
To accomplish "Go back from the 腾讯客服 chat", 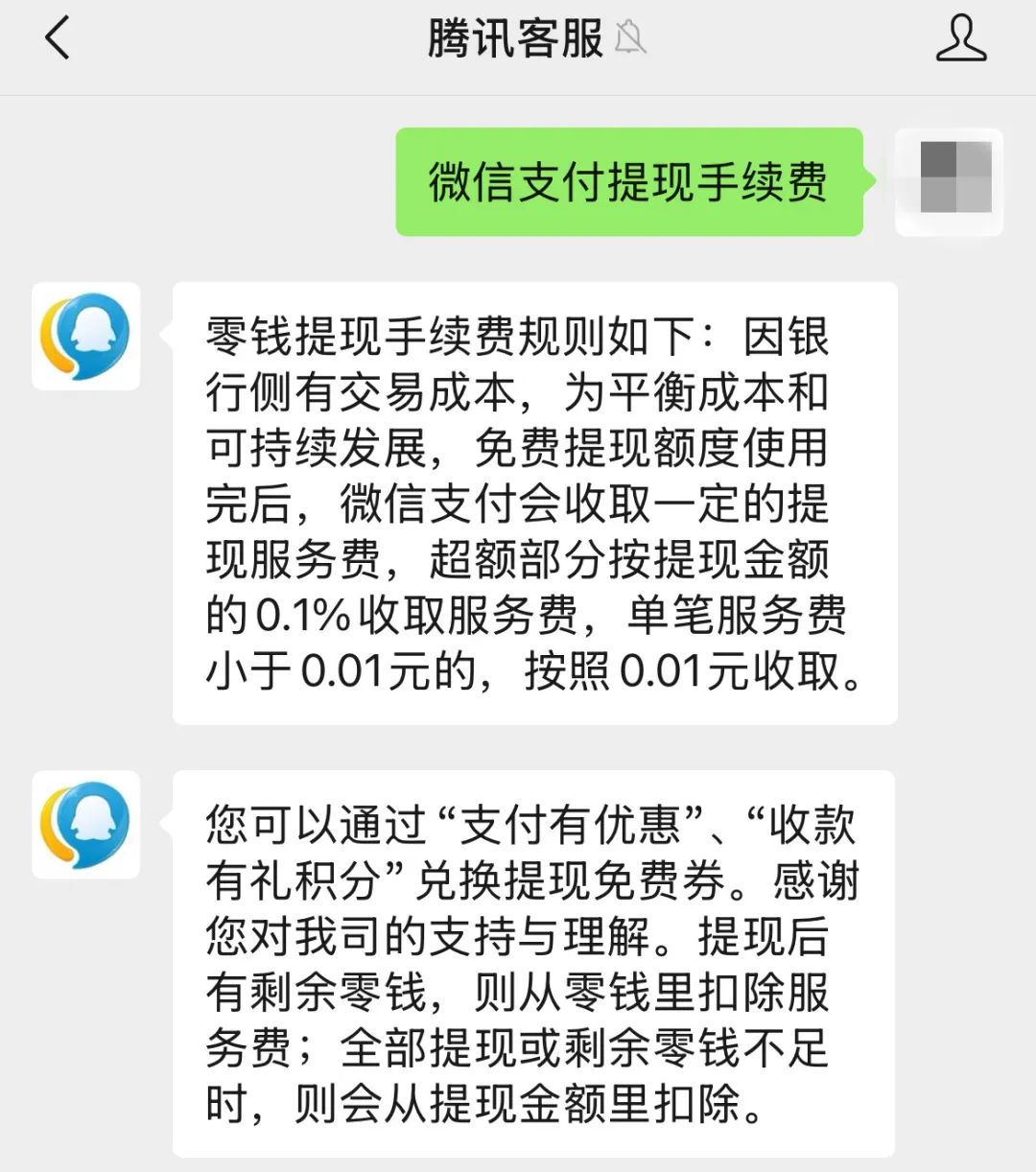I will click(x=58, y=39).
